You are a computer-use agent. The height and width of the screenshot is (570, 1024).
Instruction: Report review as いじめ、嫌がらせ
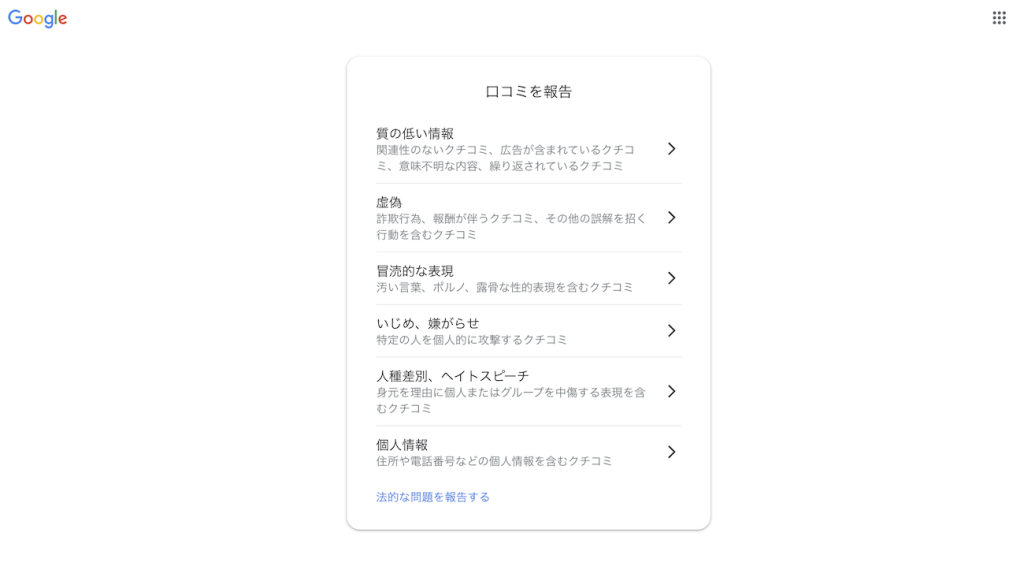point(527,331)
